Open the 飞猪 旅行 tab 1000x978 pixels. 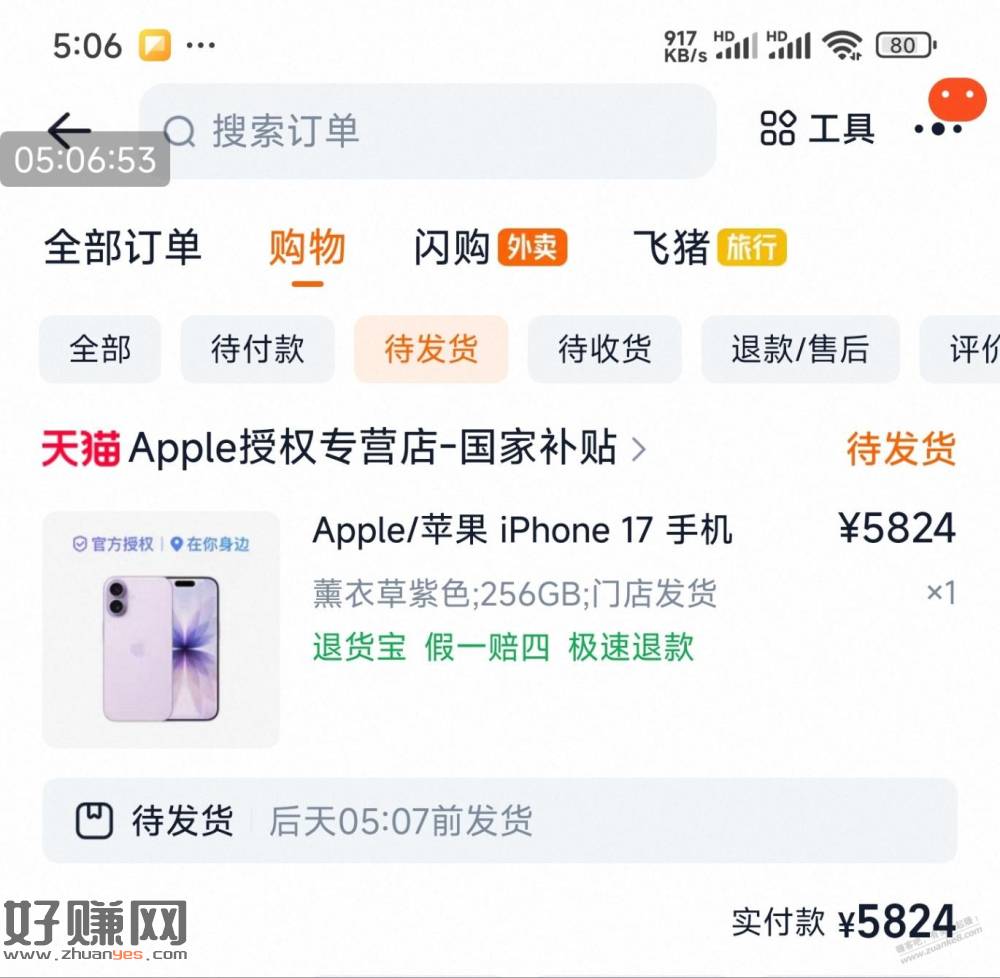tap(709, 247)
